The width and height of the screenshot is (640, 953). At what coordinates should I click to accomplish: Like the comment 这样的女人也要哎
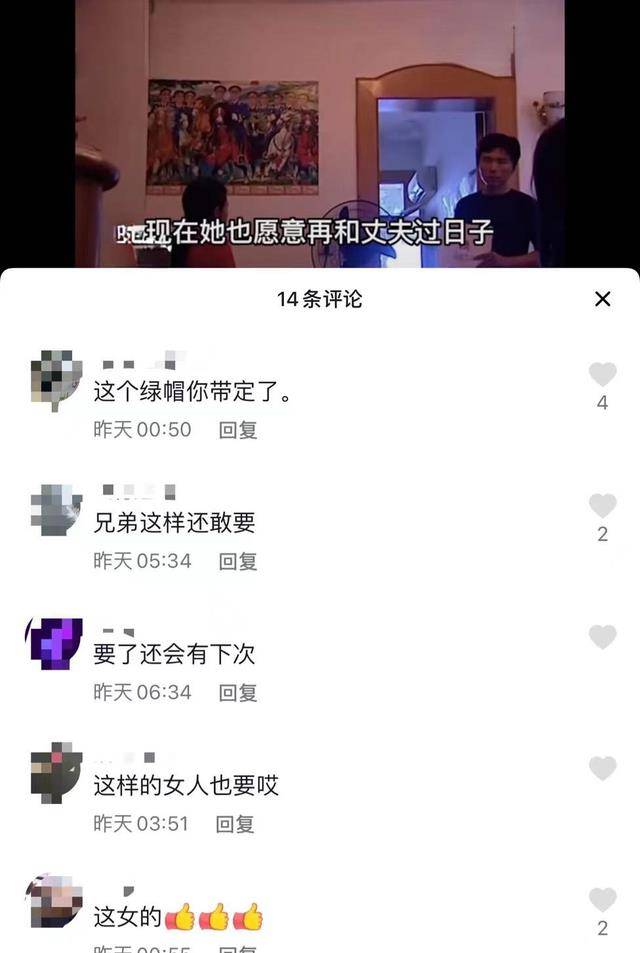pyautogui.click(x=602, y=768)
